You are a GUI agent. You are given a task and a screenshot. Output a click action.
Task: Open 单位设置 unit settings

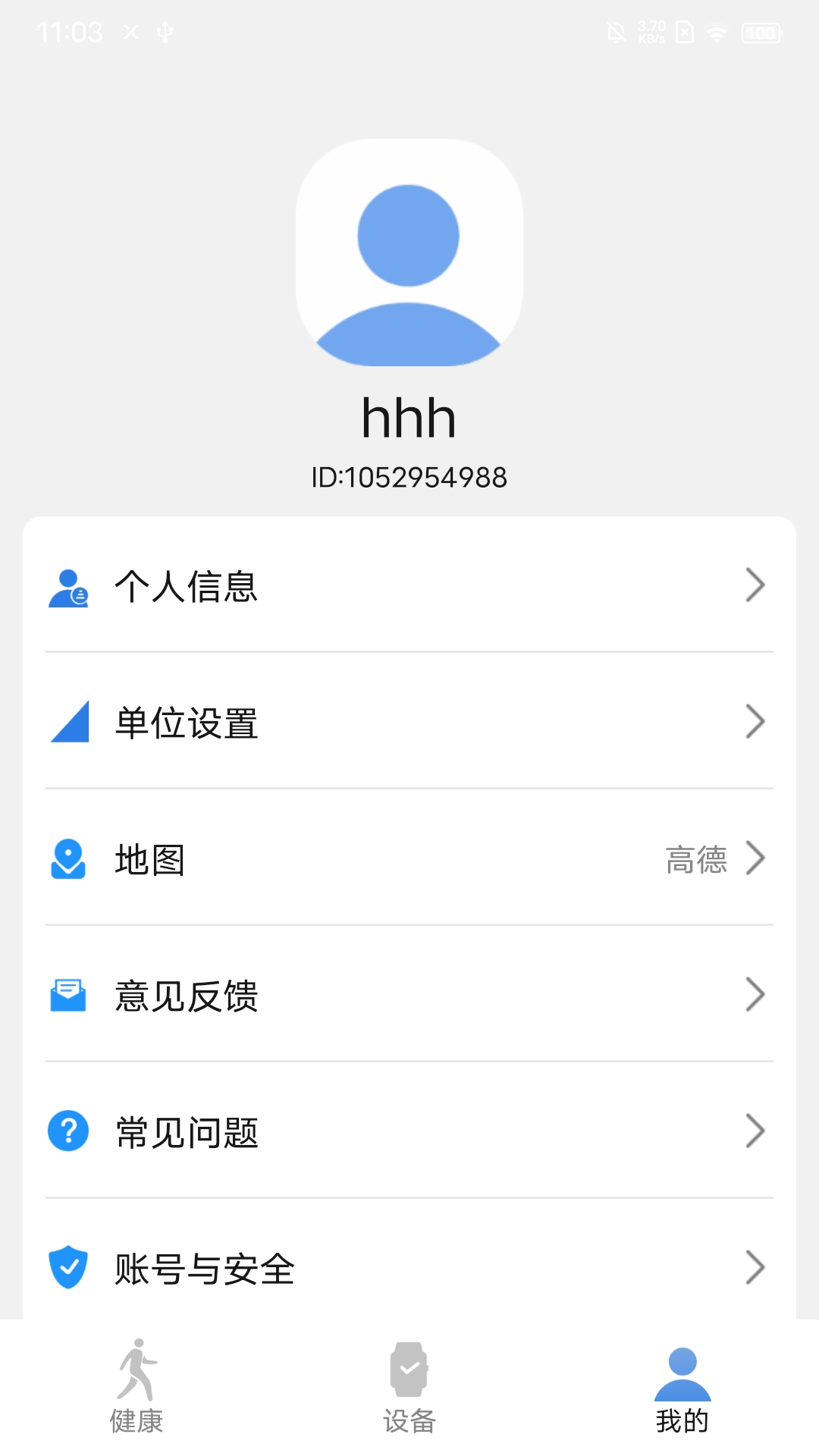[x=409, y=722]
